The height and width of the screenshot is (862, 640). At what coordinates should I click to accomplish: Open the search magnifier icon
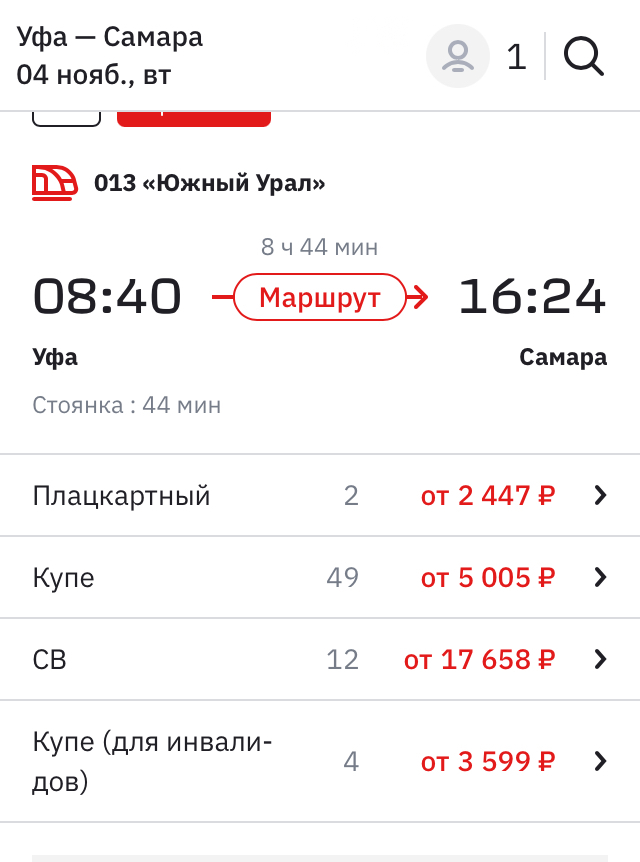[584, 57]
